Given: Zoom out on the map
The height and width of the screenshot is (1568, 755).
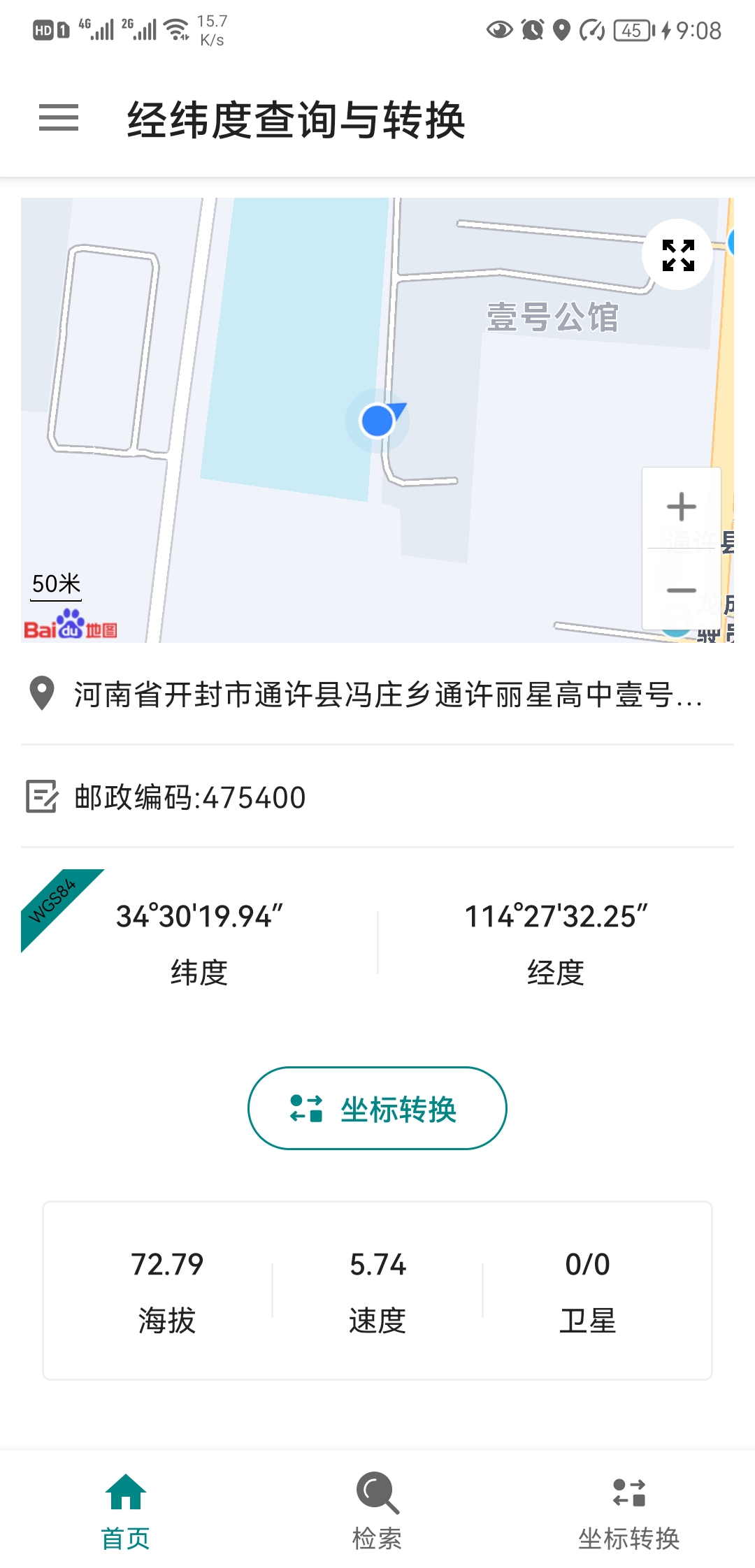Looking at the screenshot, I should click(681, 590).
